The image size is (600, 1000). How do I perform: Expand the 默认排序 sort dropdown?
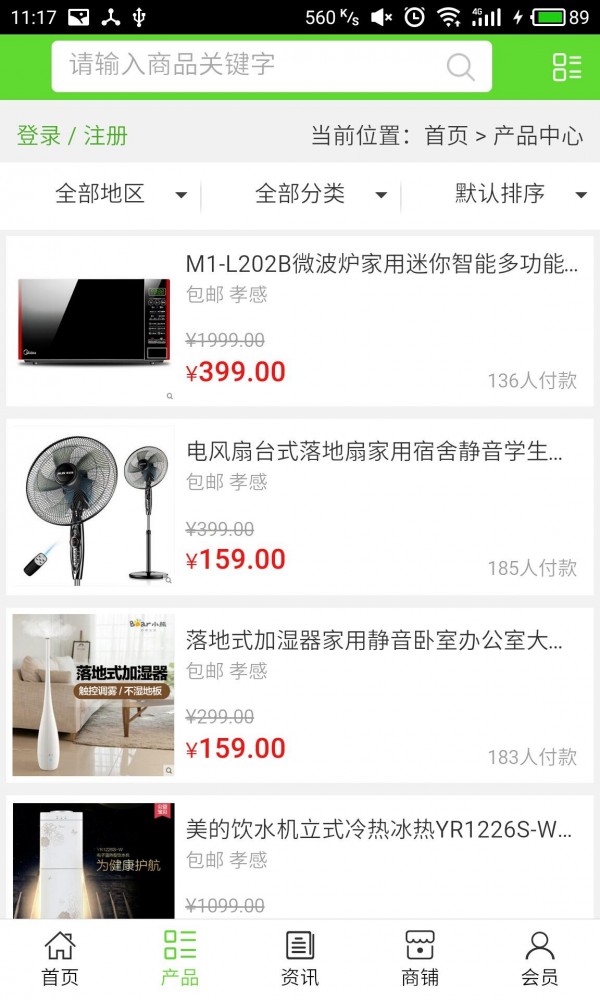520,194
